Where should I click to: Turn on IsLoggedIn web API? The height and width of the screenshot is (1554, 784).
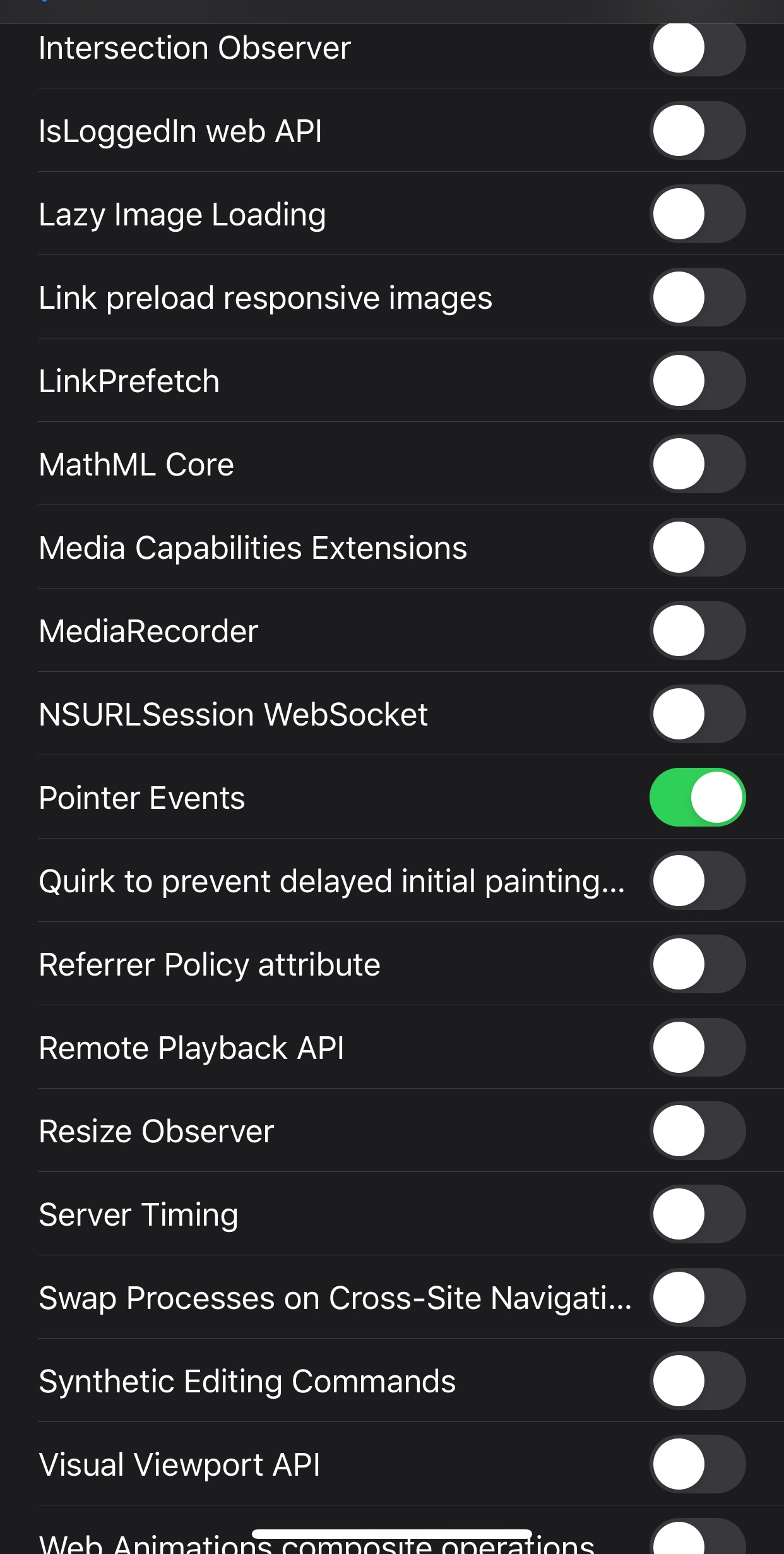[x=697, y=131]
